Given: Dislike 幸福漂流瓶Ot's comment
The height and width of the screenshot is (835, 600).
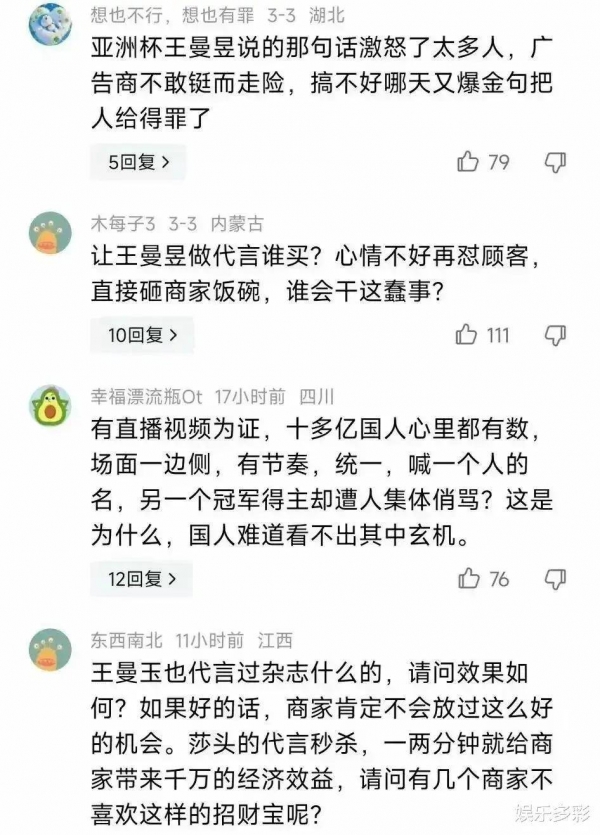Looking at the screenshot, I should click(x=556, y=578).
